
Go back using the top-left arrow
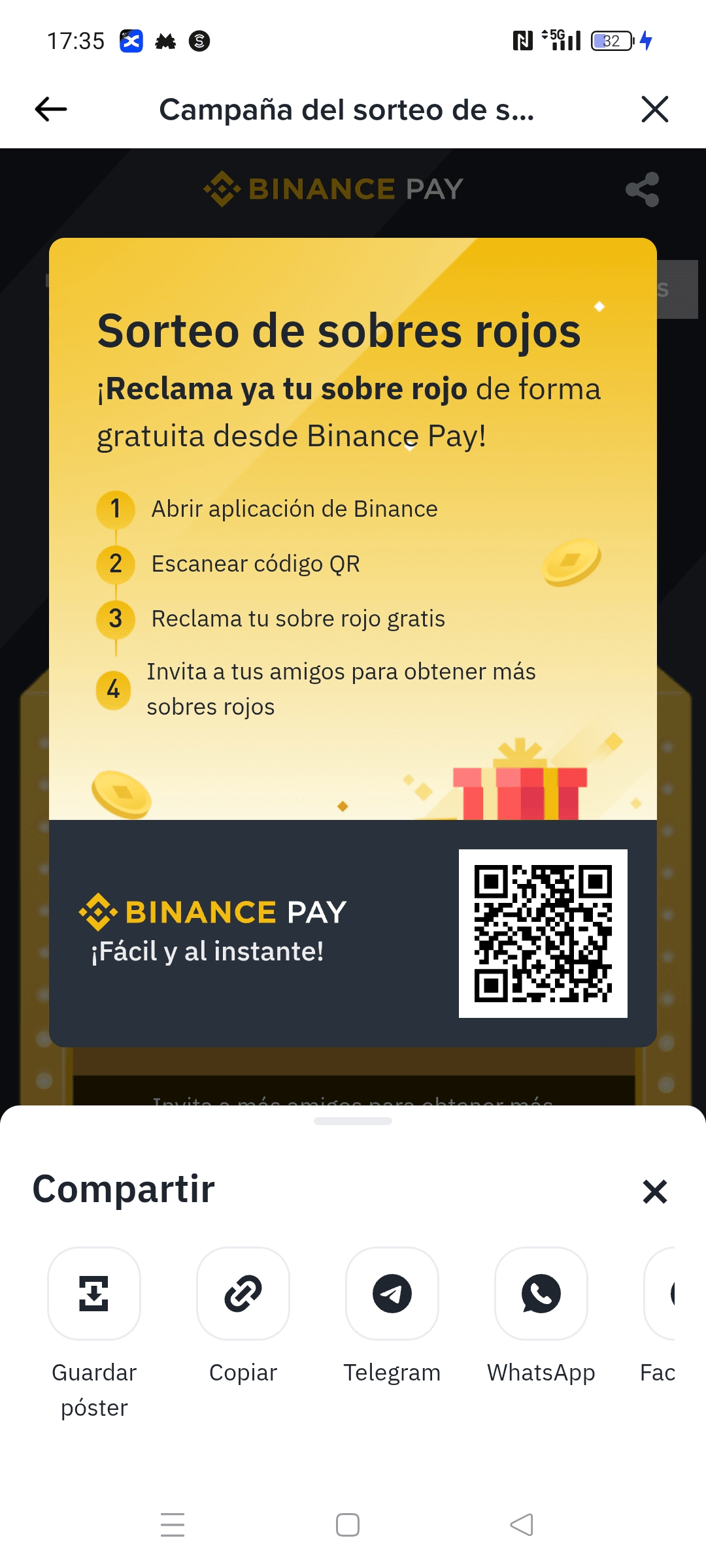[51, 109]
